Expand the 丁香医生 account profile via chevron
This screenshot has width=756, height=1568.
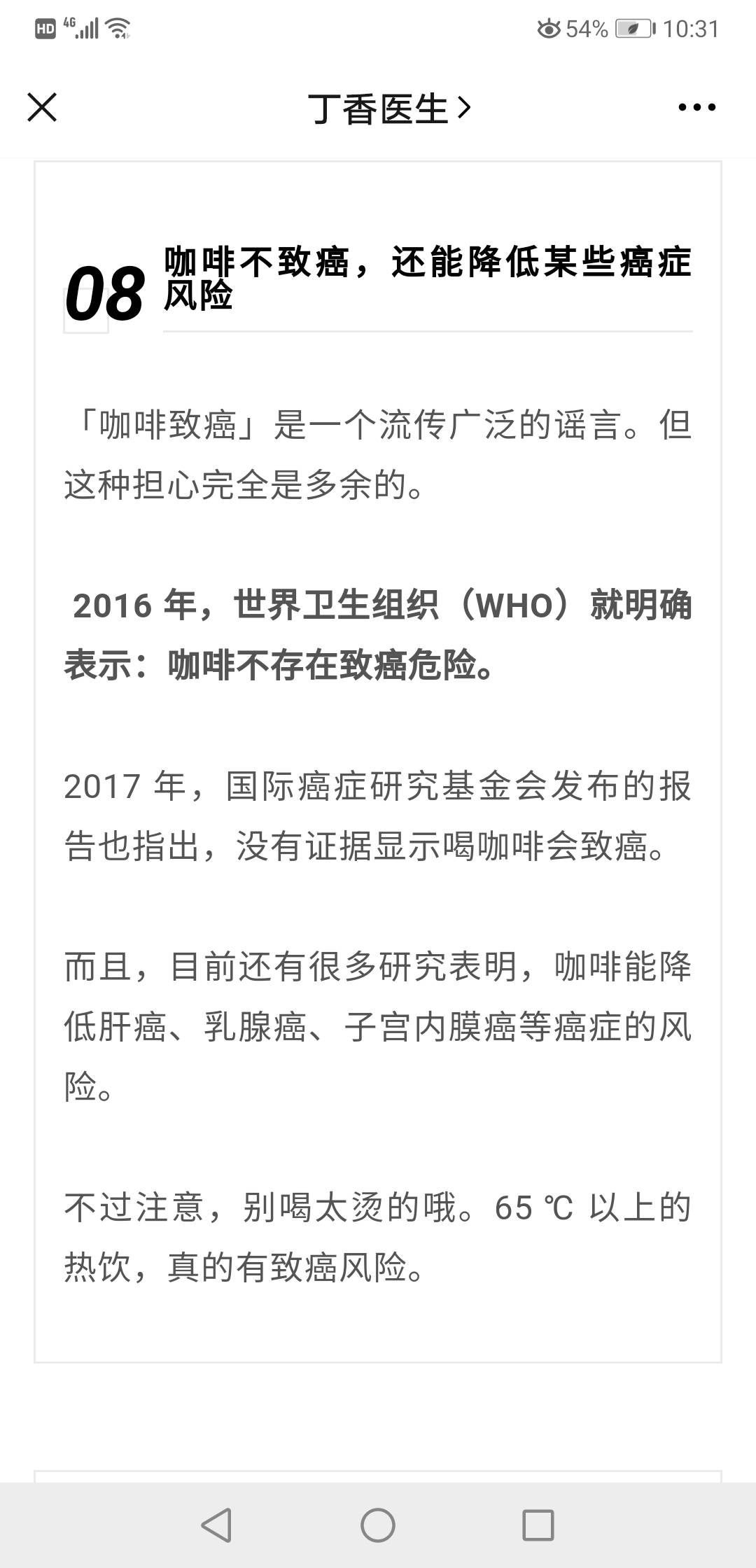(465, 107)
